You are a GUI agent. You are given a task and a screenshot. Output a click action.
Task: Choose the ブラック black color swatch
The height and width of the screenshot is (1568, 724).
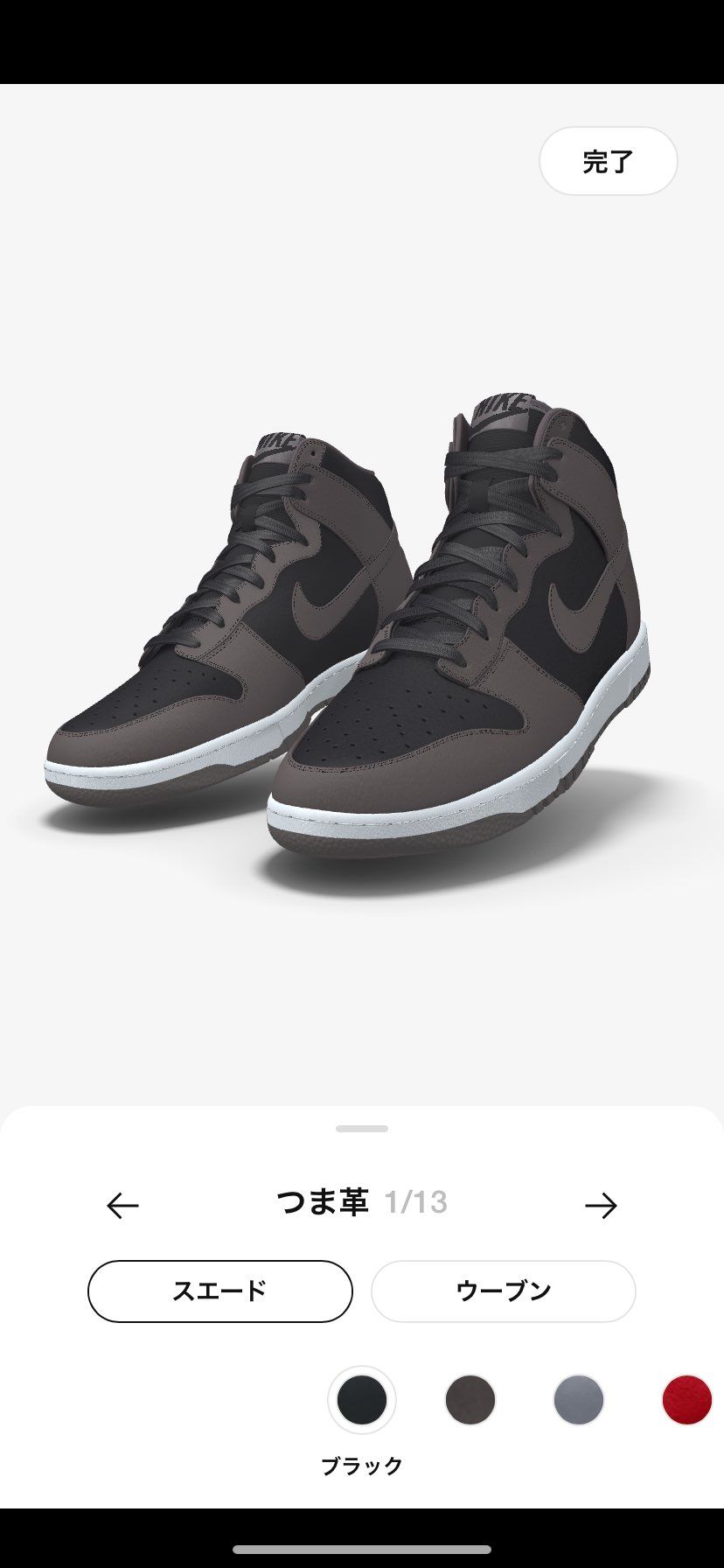pyautogui.click(x=362, y=1400)
